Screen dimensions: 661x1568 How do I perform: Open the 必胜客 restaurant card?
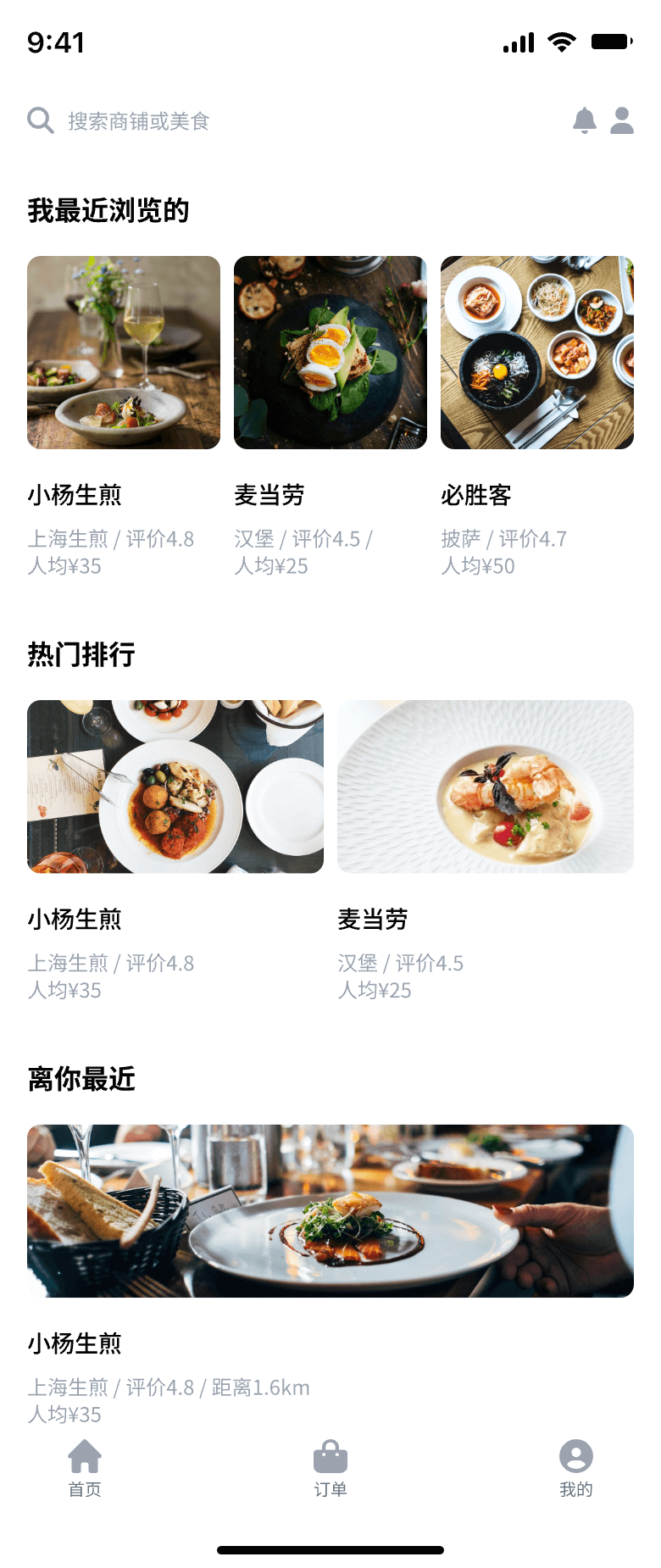pos(537,353)
